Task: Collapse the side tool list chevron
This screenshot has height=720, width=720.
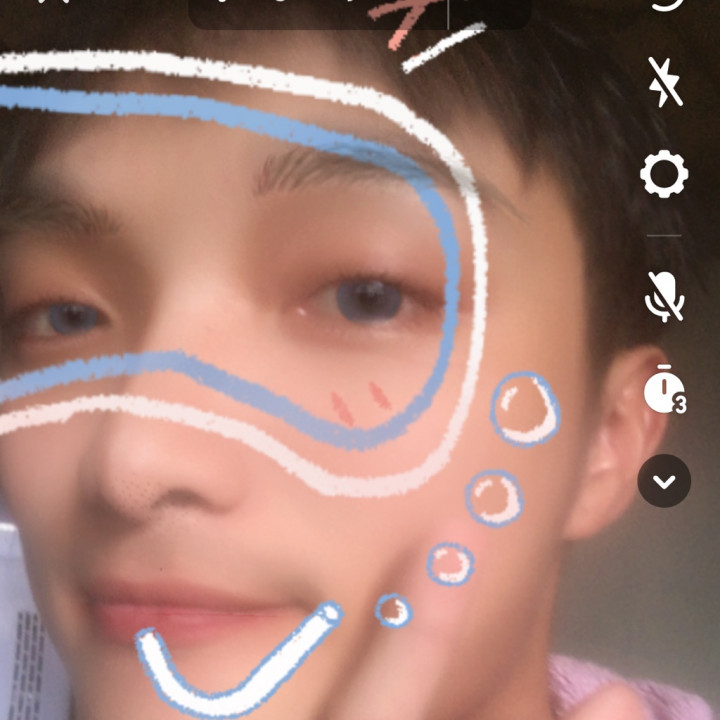Action: pyautogui.click(x=664, y=481)
